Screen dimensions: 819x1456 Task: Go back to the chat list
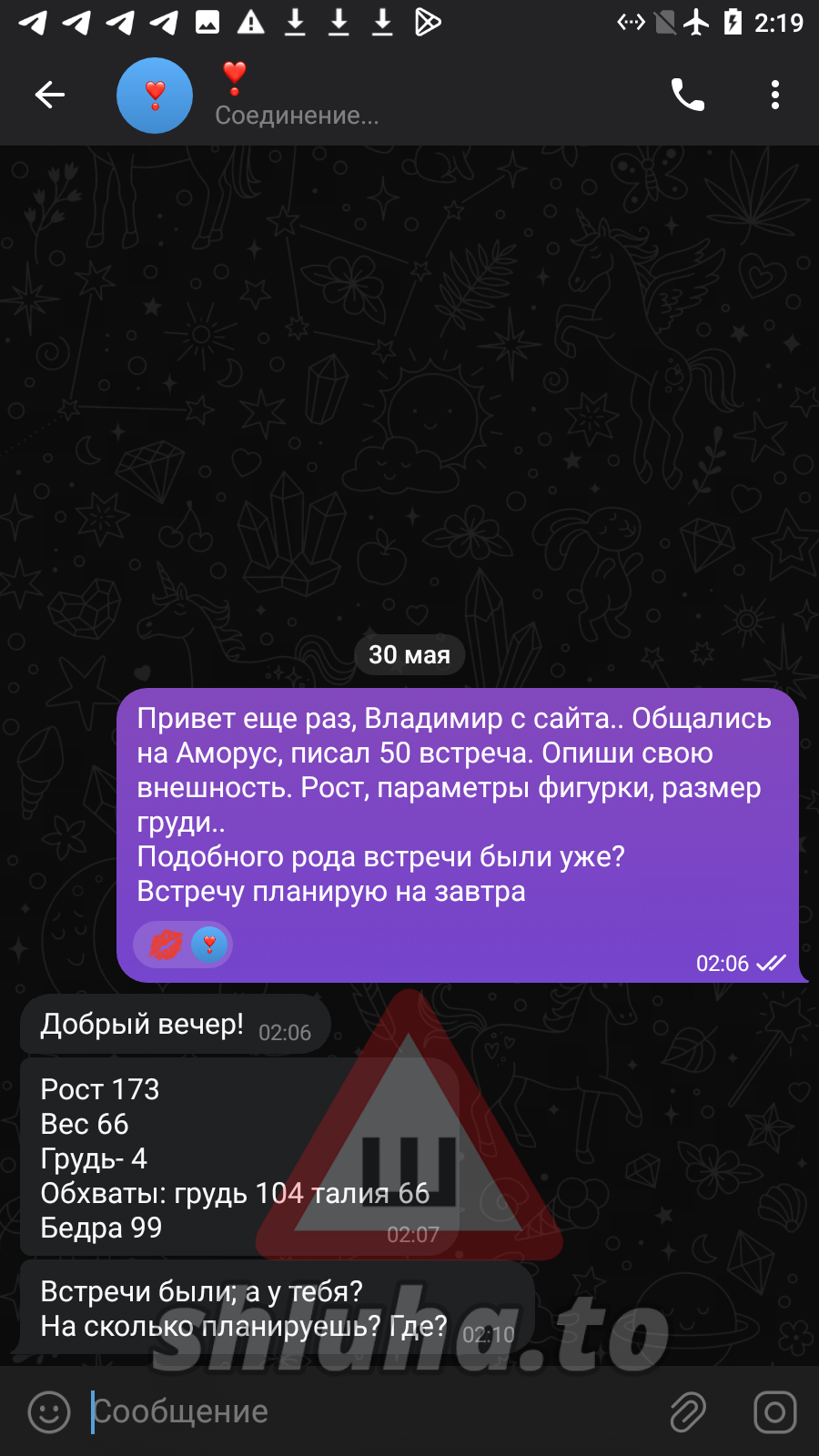[x=50, y=95]
